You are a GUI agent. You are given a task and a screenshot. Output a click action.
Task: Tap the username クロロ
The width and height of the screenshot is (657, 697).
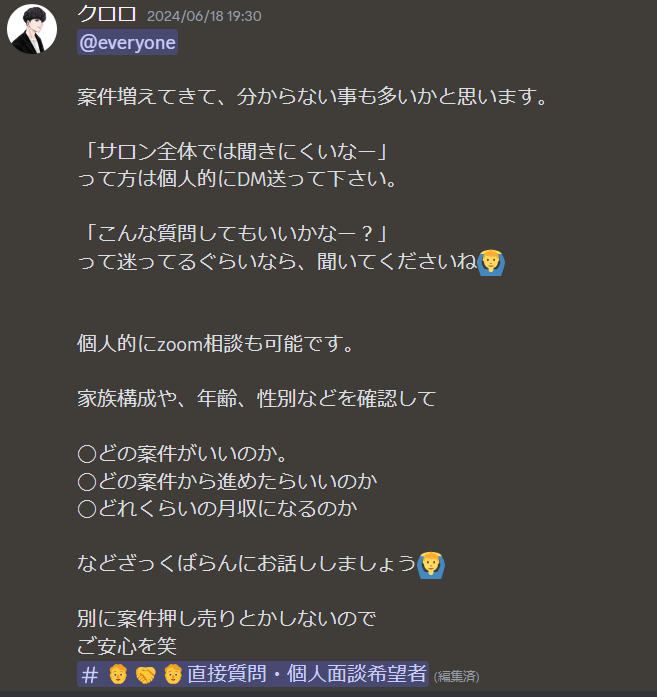coord(107,15)
